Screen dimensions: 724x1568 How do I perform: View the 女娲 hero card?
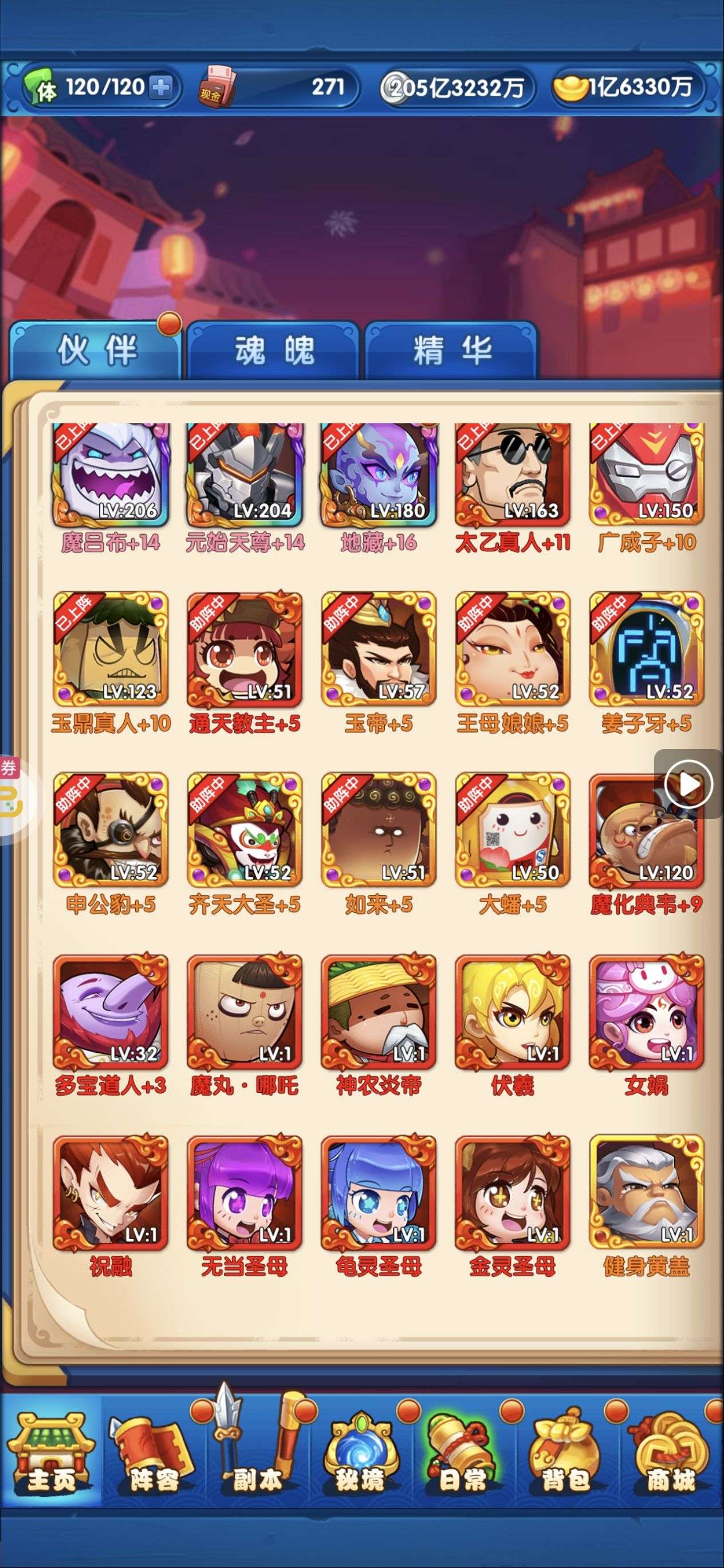coord(646,1012)
